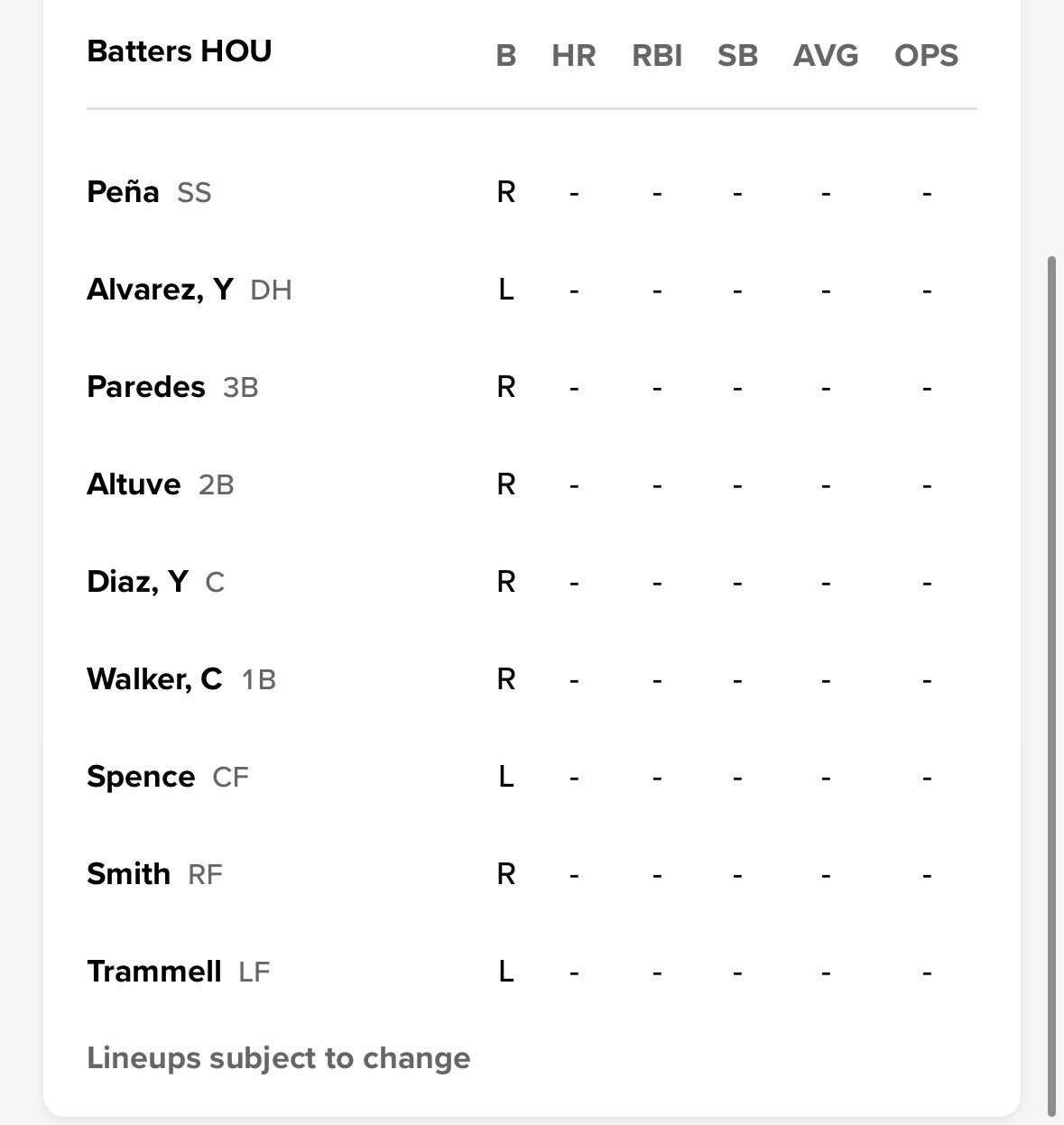1064x1125 pixels.
Task: View Paredes player details
Action: (146, 386)
